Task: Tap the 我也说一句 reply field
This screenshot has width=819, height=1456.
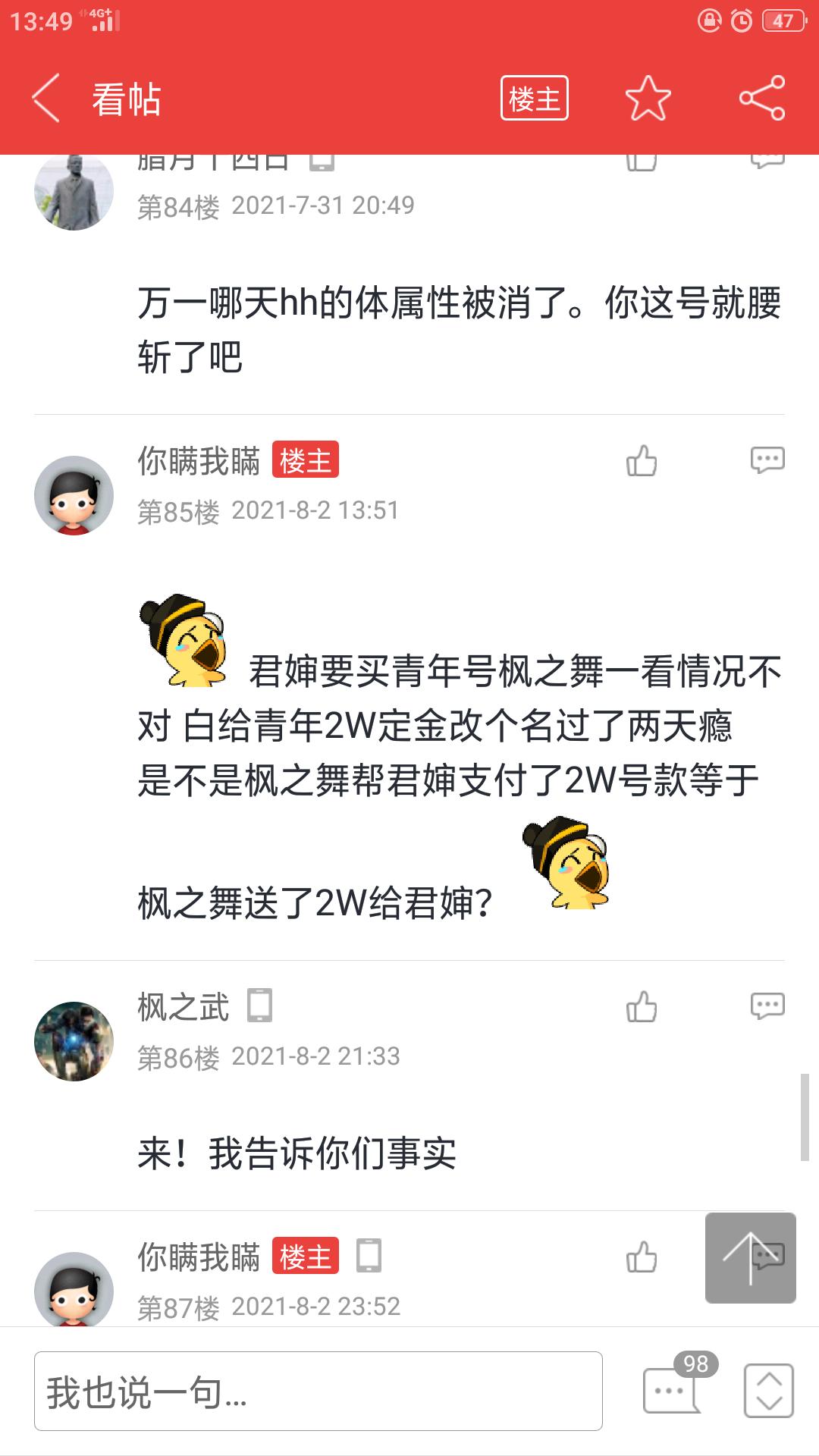Action: click(318, 1392)
